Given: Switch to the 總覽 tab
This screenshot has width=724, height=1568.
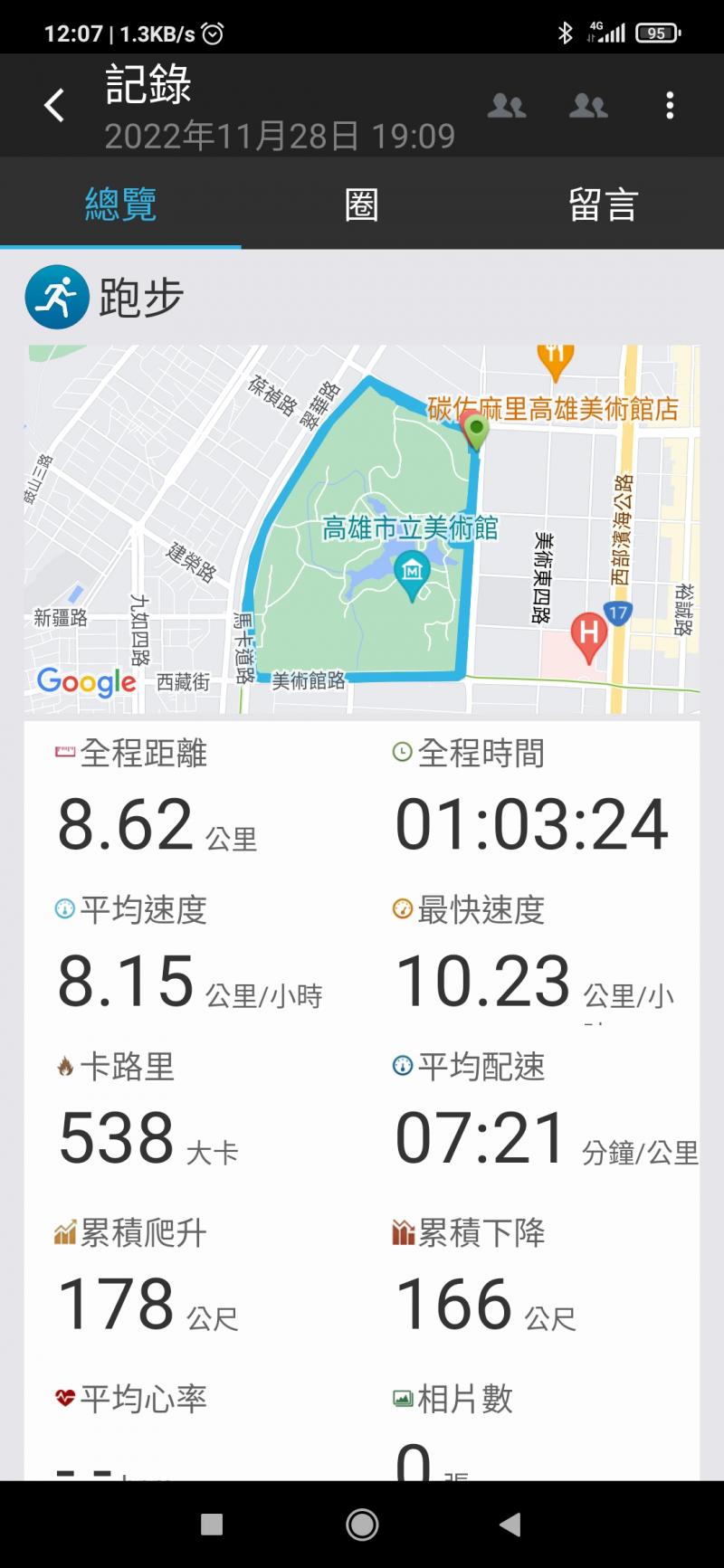Looking at the screenshot, I should pos(120,204).
